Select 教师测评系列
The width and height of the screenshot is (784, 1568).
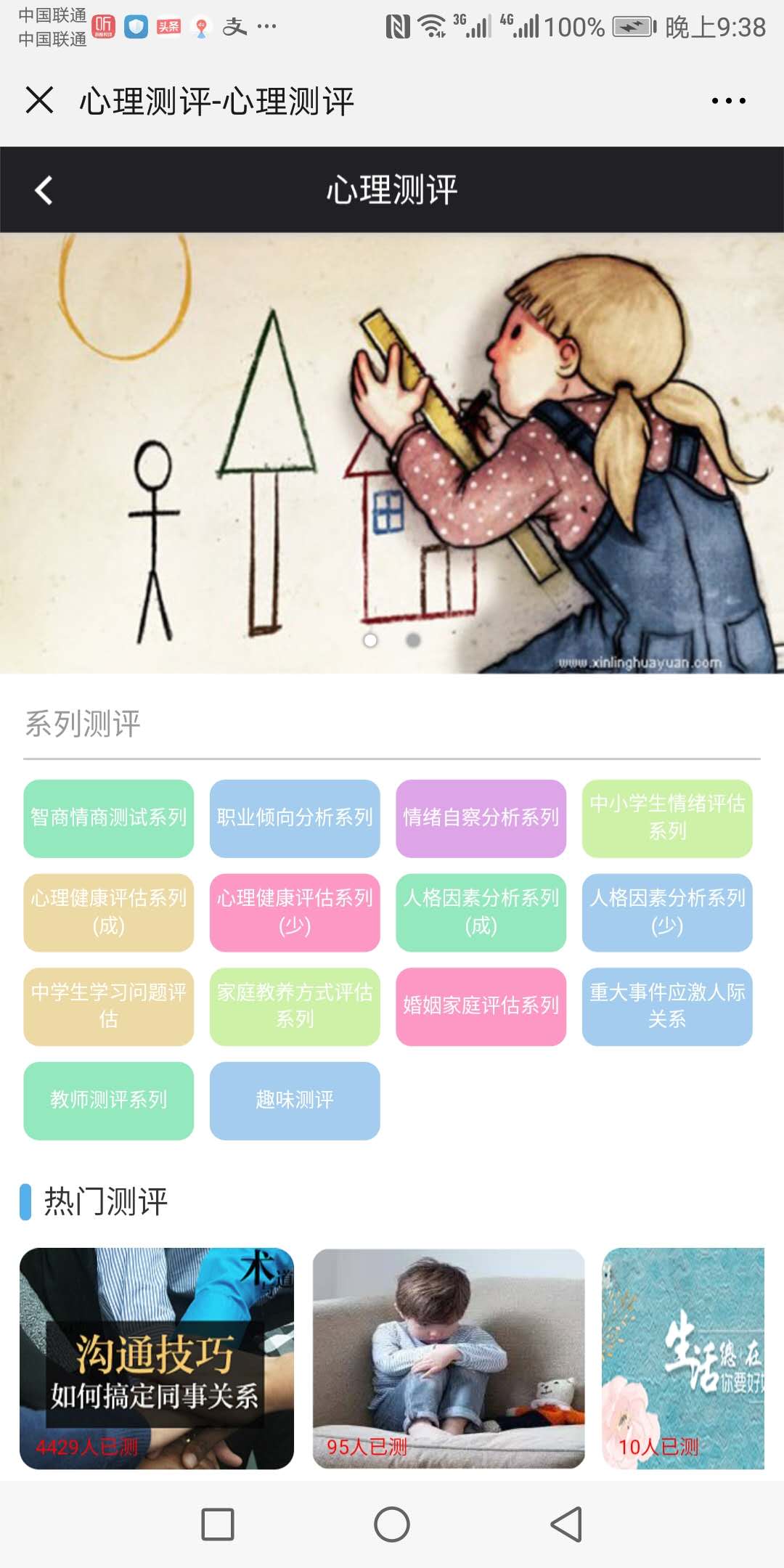(109, 1101)
